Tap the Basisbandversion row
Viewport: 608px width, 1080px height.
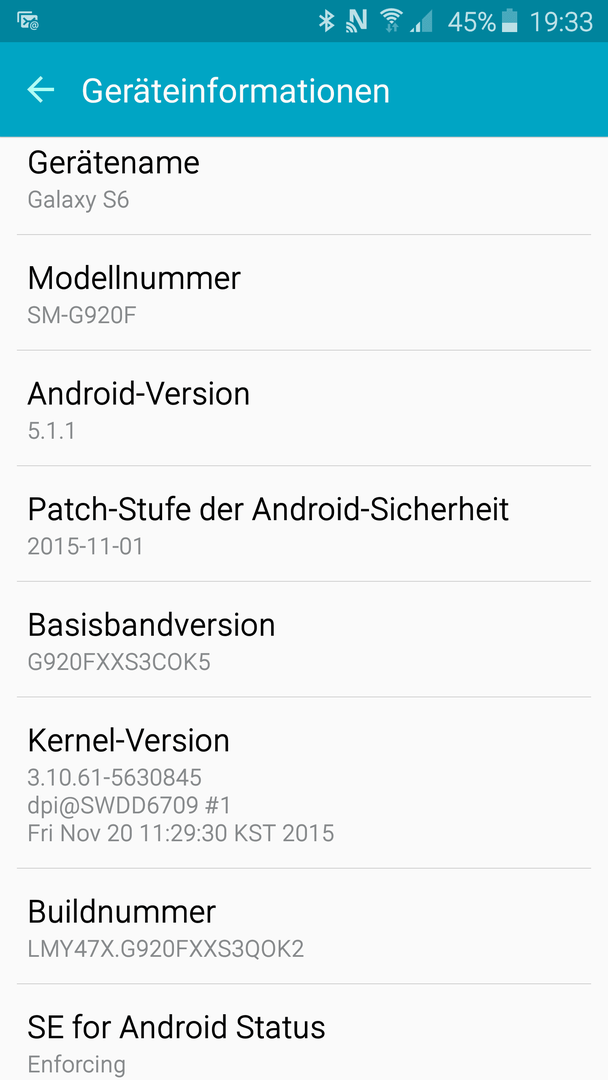click(x=304, y=640)
